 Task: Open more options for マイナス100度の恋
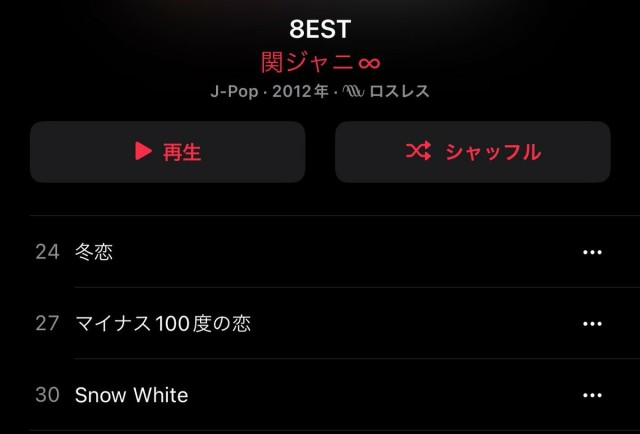click(592, 324)
